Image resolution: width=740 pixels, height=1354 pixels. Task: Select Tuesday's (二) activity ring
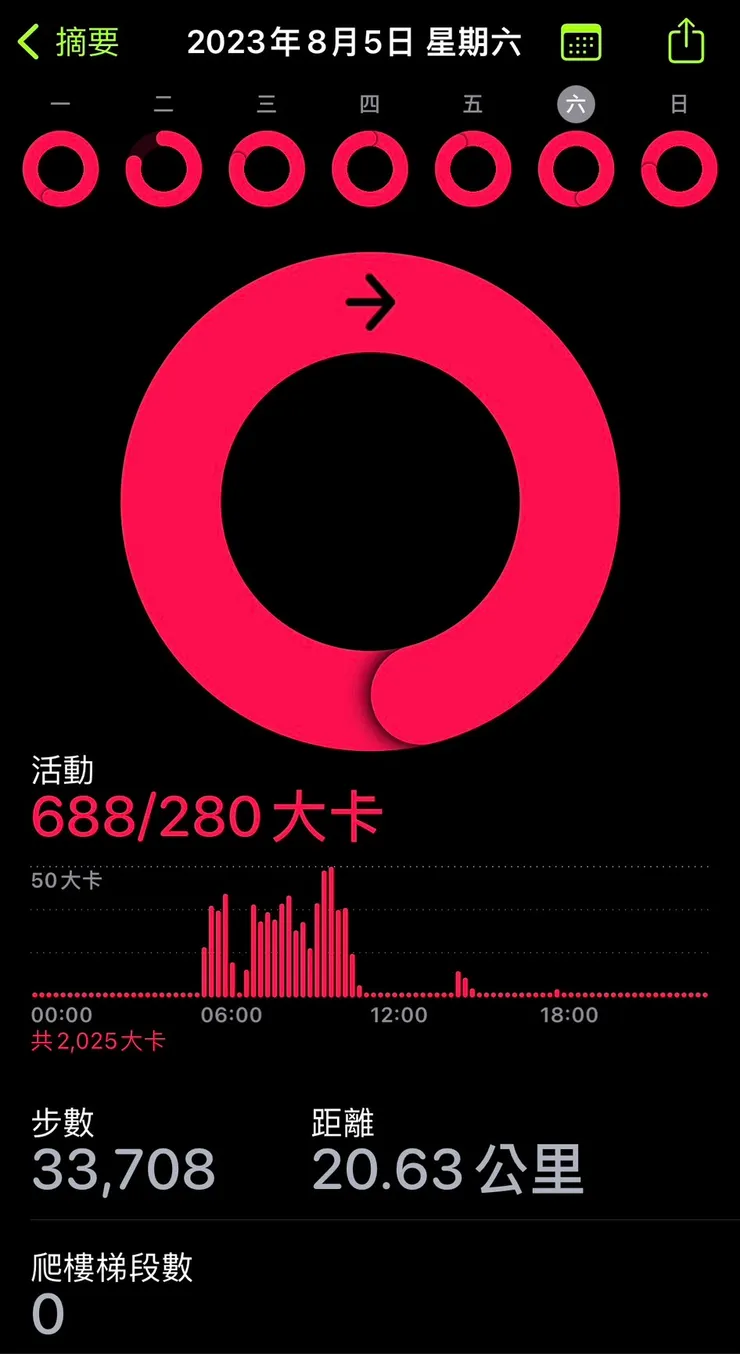tap(163, 169)
